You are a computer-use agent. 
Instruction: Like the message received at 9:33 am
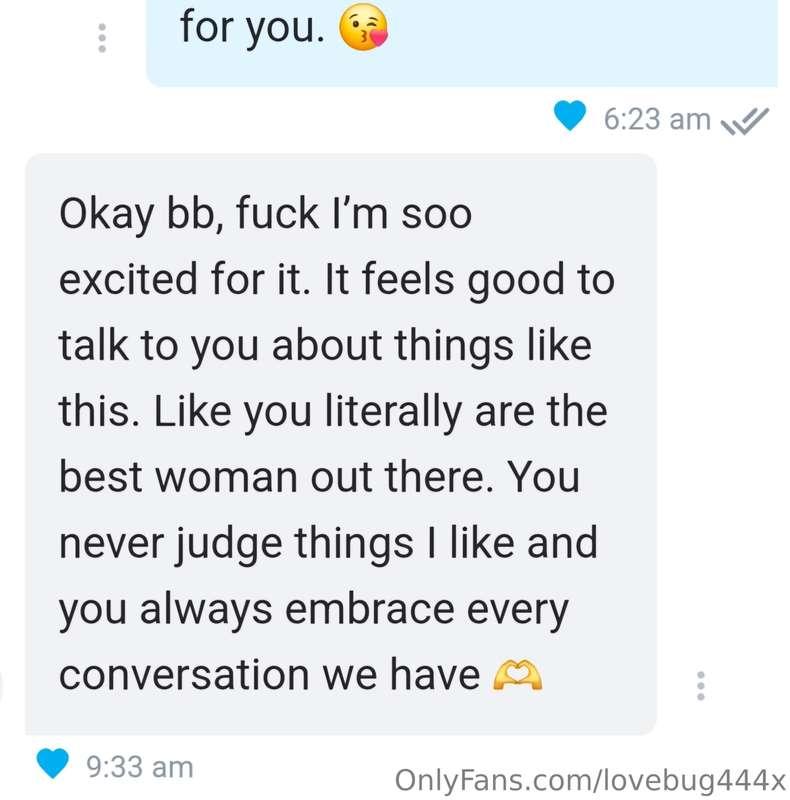pos(51,765)
